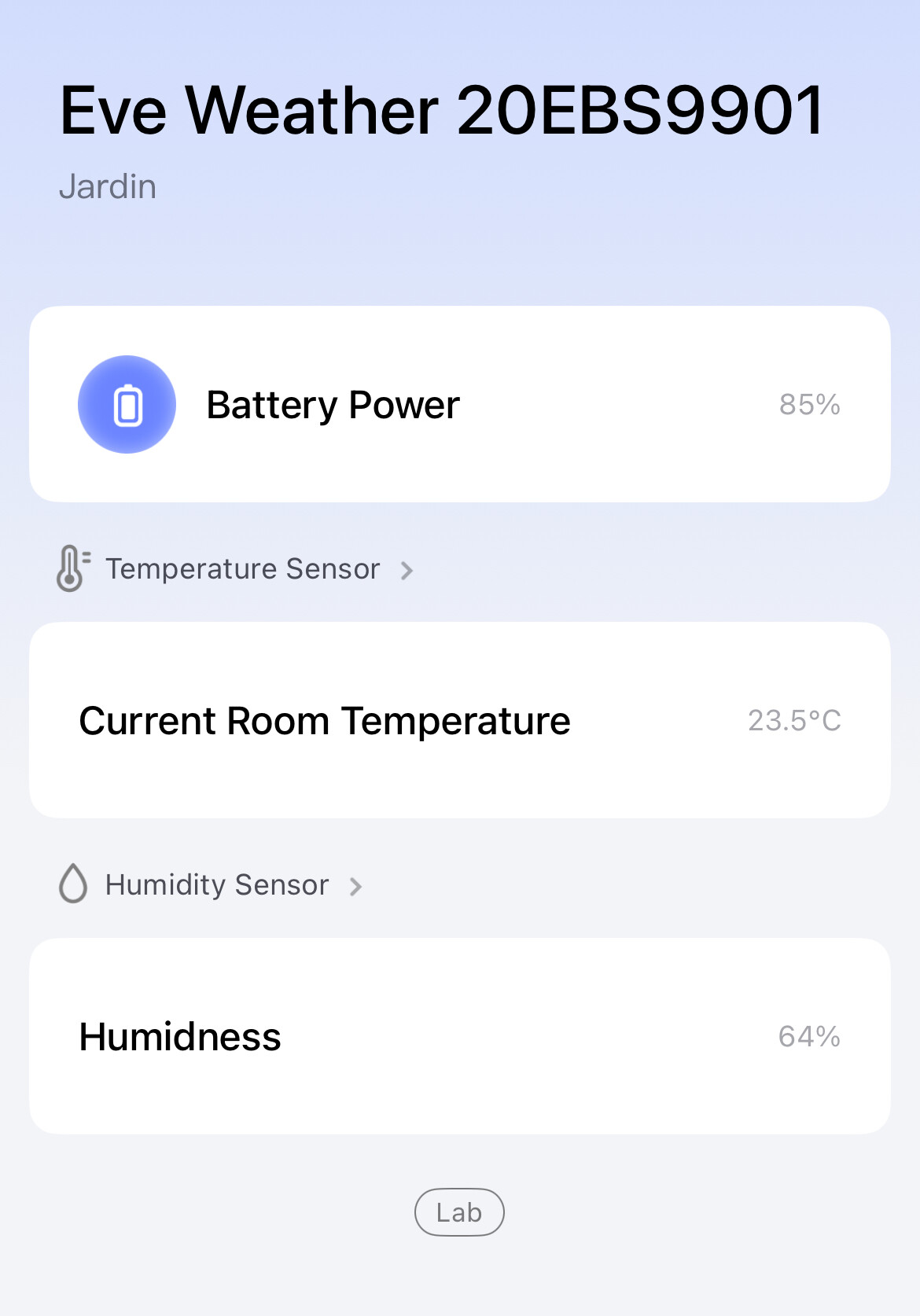Open the Battery Power card
The image size is (920, 1316).
click(459, 404)
